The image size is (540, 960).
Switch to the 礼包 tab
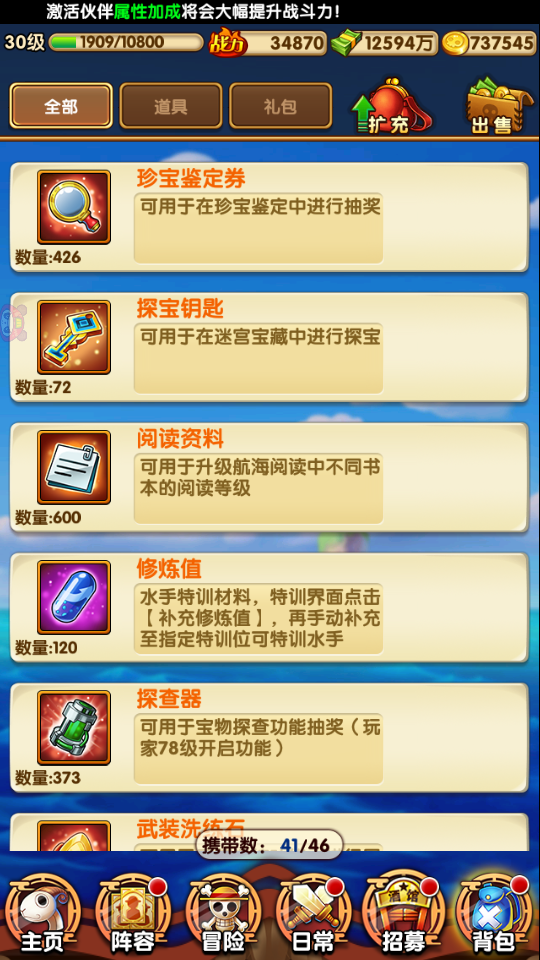coord(280,106)
